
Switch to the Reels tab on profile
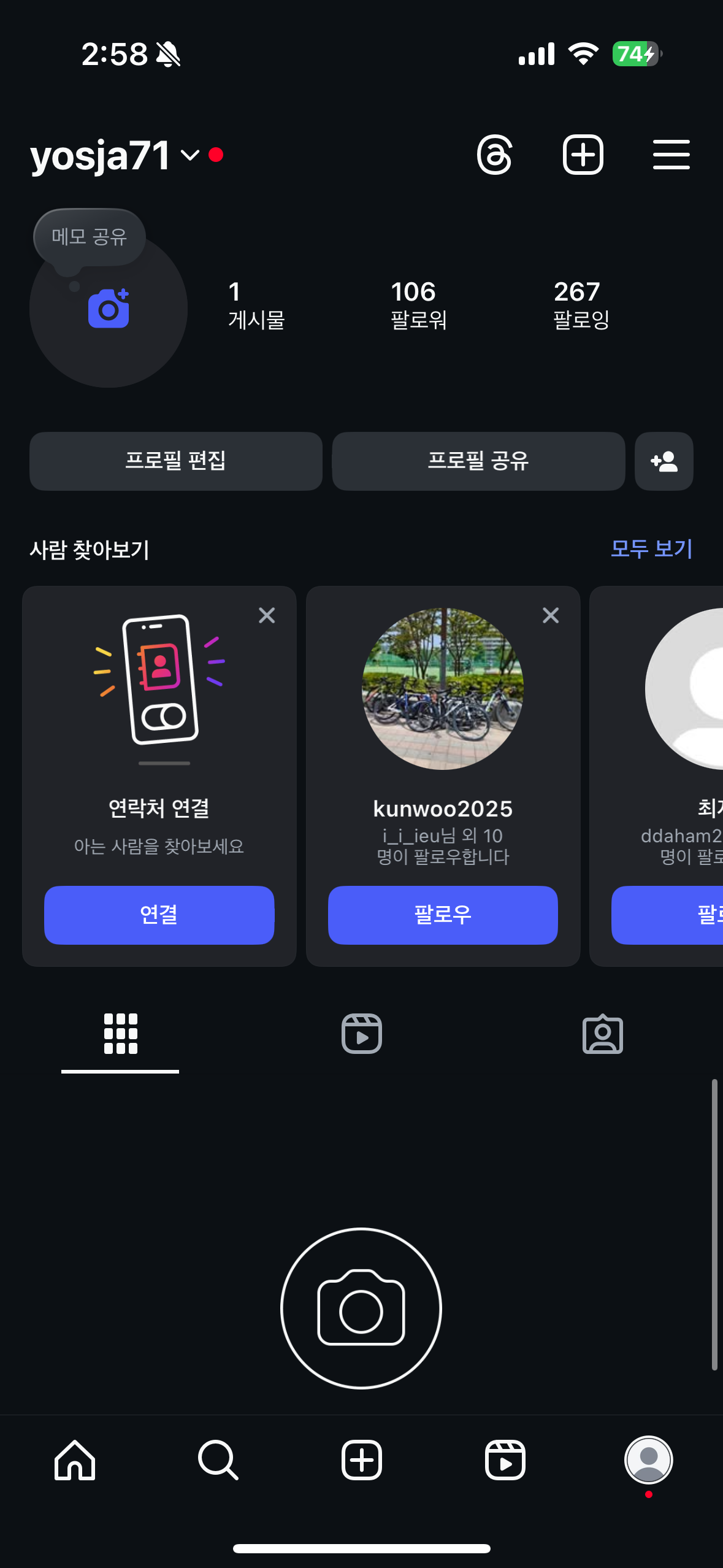362,1034
